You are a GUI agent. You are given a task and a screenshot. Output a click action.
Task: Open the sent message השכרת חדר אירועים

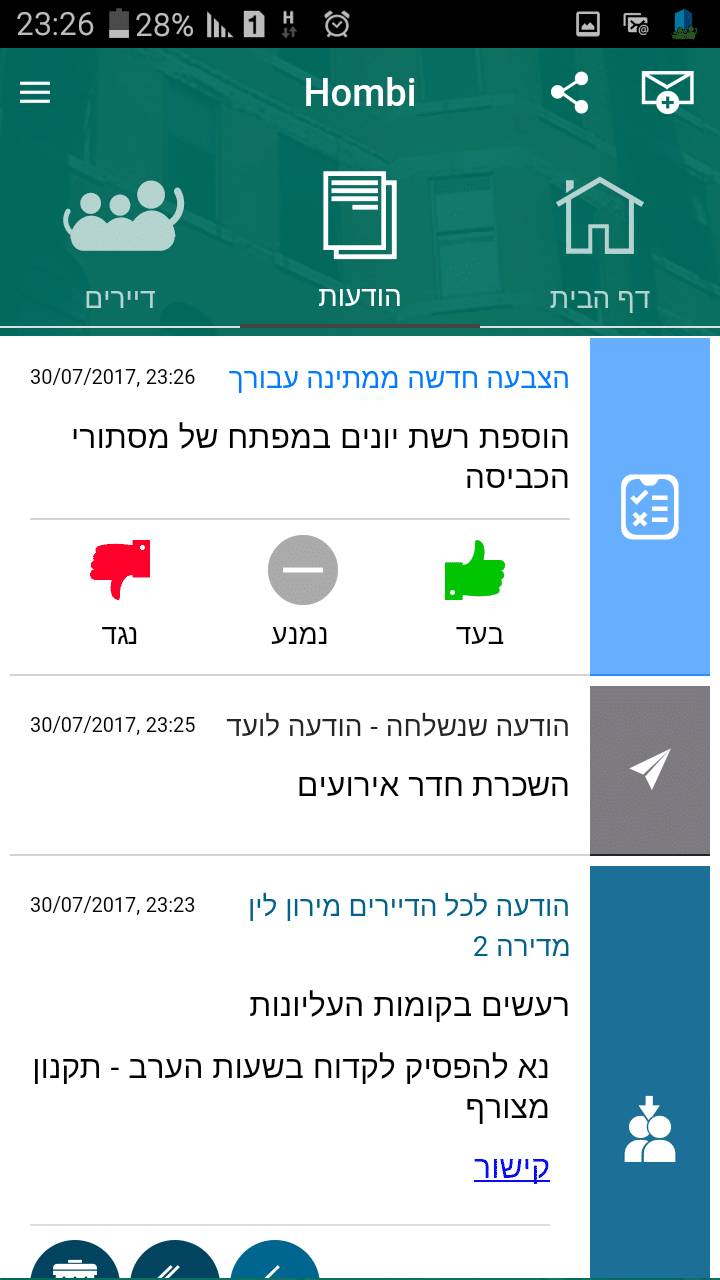point(433,785)
